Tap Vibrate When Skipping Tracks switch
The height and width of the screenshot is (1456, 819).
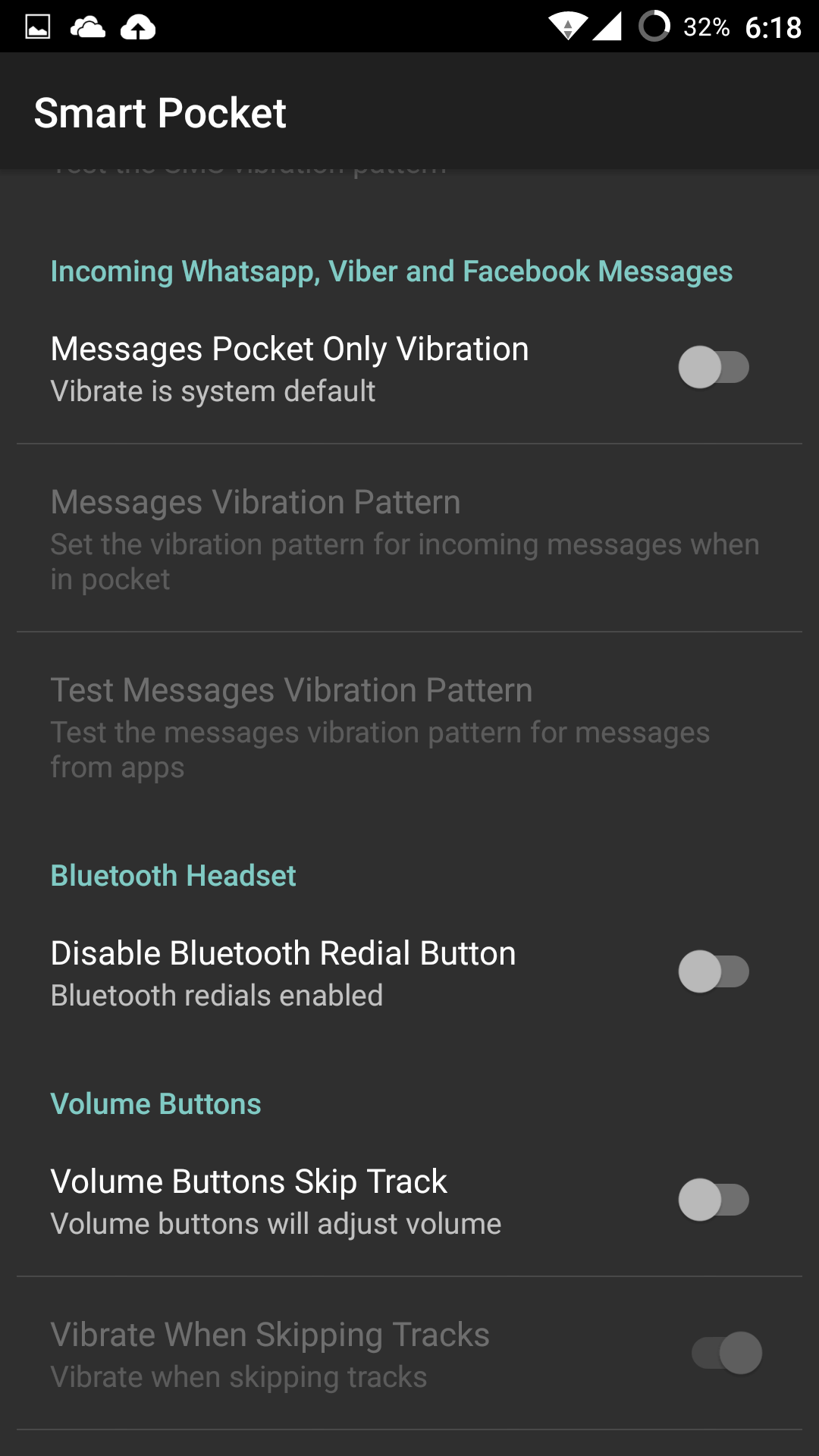(x=727, y=1353)
